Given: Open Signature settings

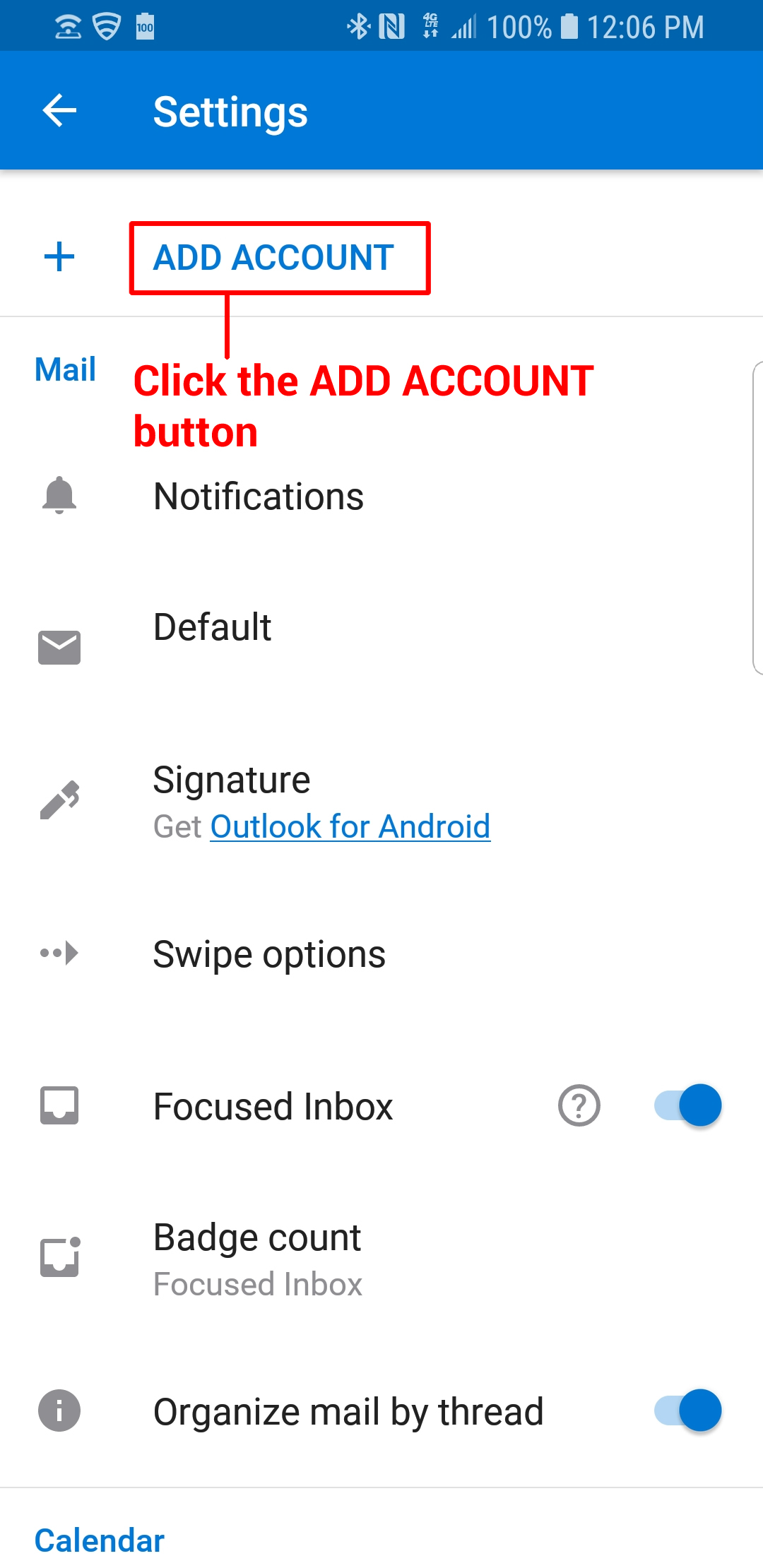Looking at the screenshot, I should [232, 781].
